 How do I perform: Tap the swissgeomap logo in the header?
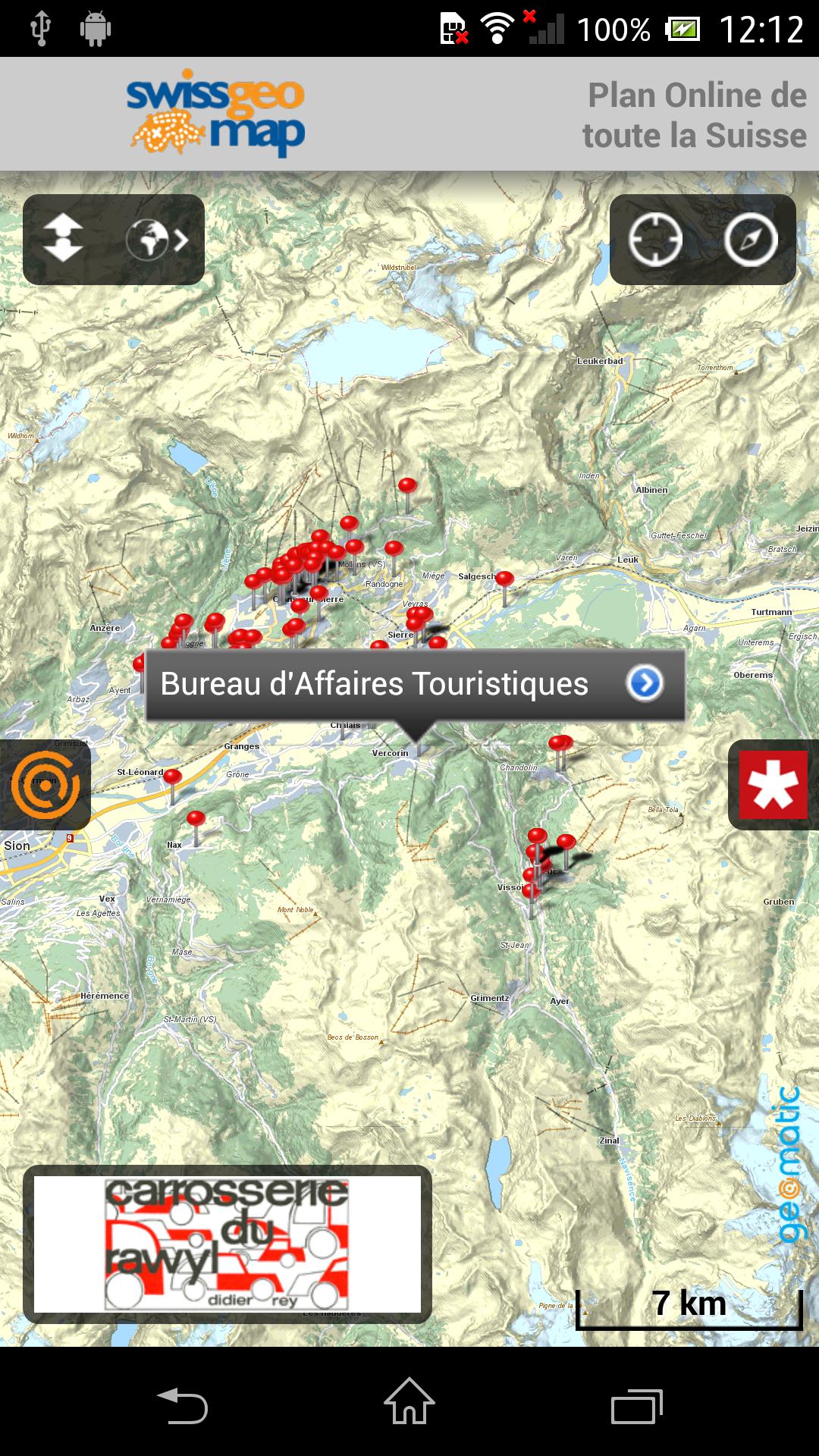click(x=216, y=114)
